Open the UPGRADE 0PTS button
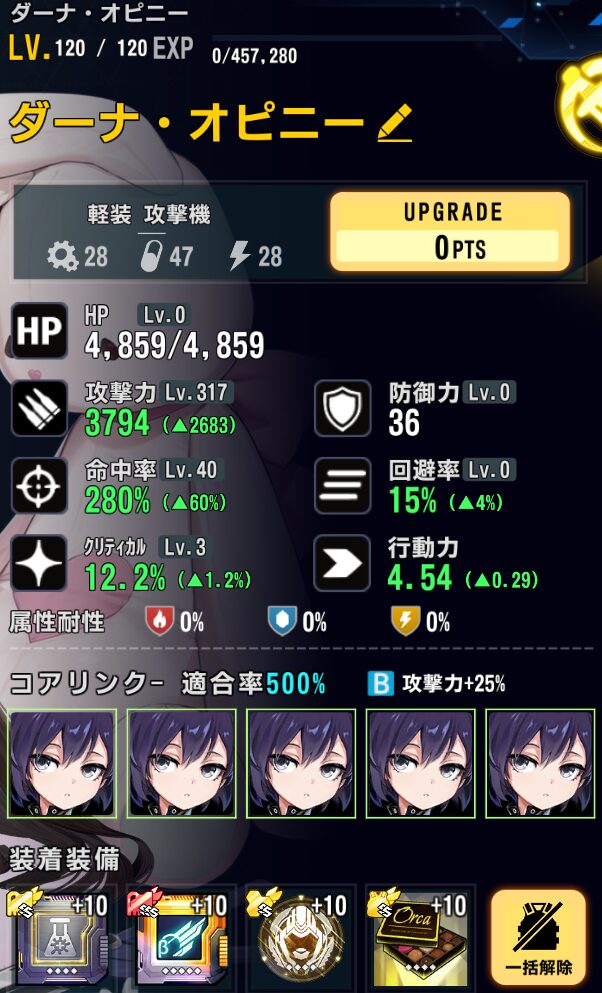602x993 pixels. pyautogui.click(x=450, y=231)
